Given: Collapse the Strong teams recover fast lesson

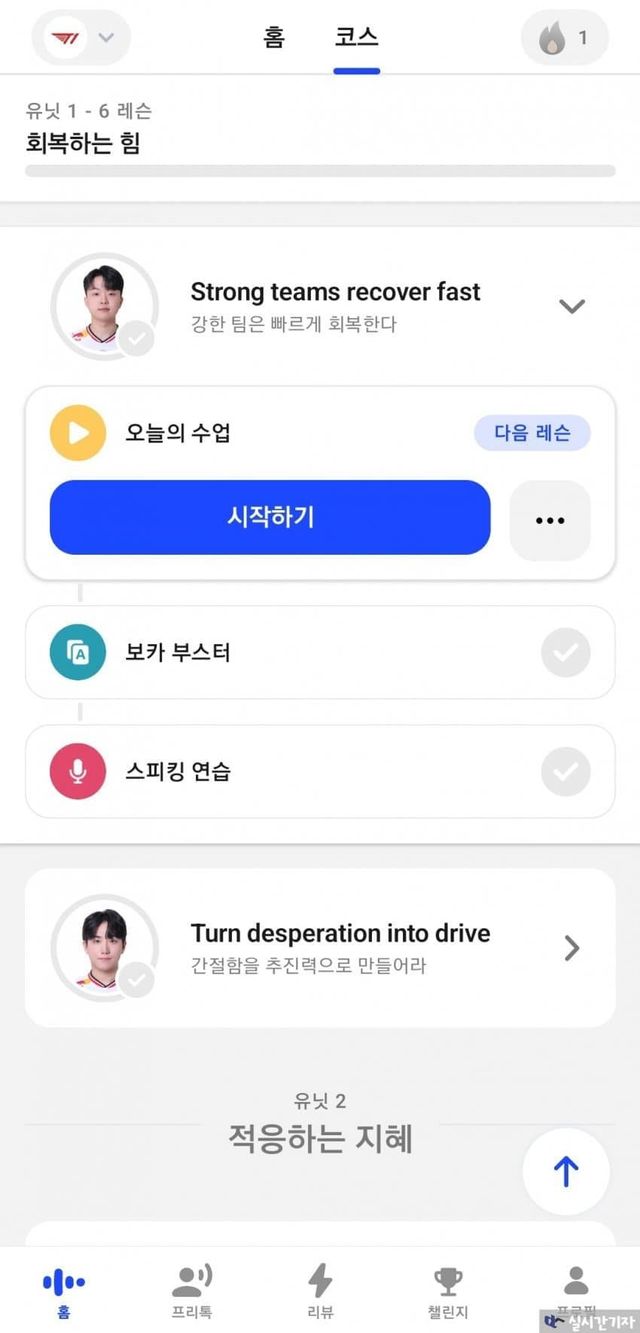Looking at the screenshot, I should [571, 306].
